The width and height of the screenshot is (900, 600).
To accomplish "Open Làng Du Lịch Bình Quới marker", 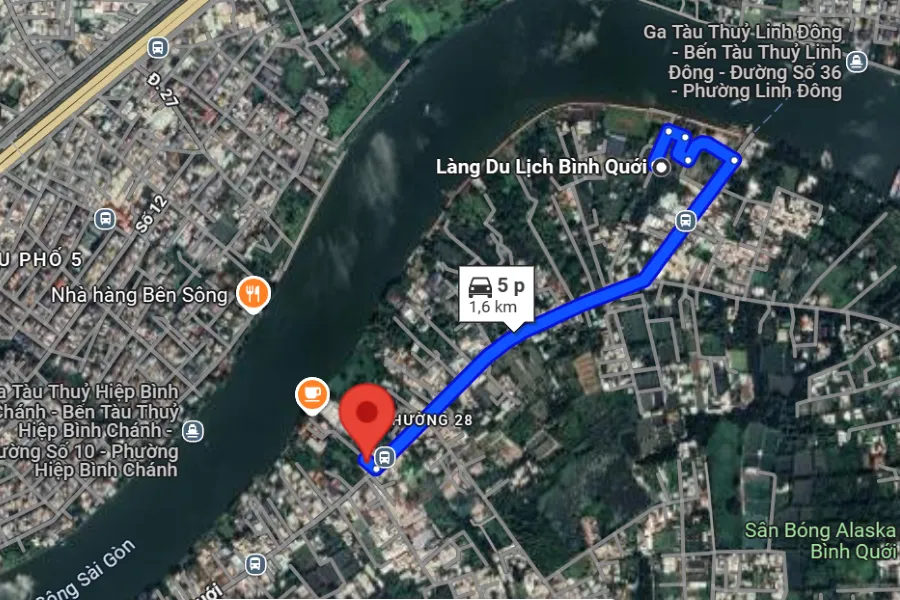I will coord(662,168).
